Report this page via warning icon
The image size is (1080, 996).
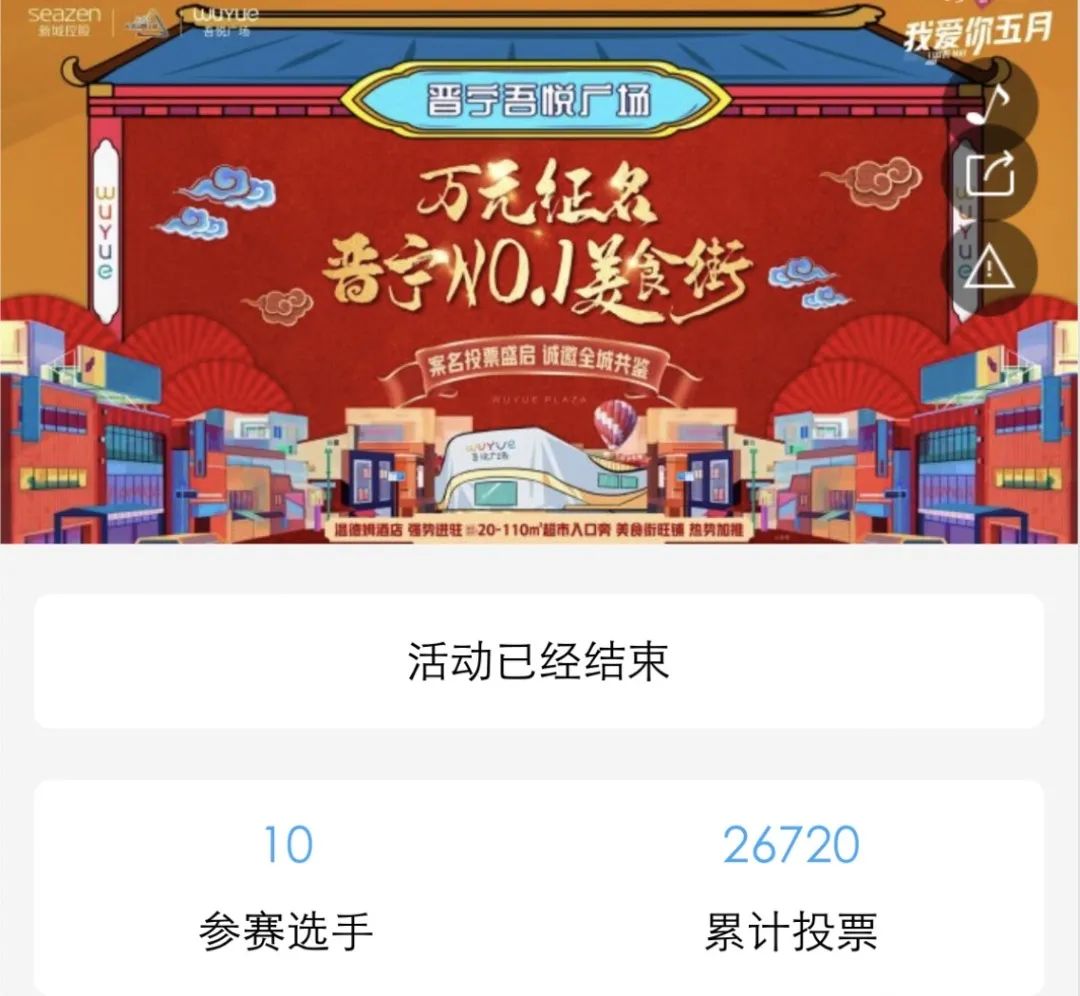990,266
